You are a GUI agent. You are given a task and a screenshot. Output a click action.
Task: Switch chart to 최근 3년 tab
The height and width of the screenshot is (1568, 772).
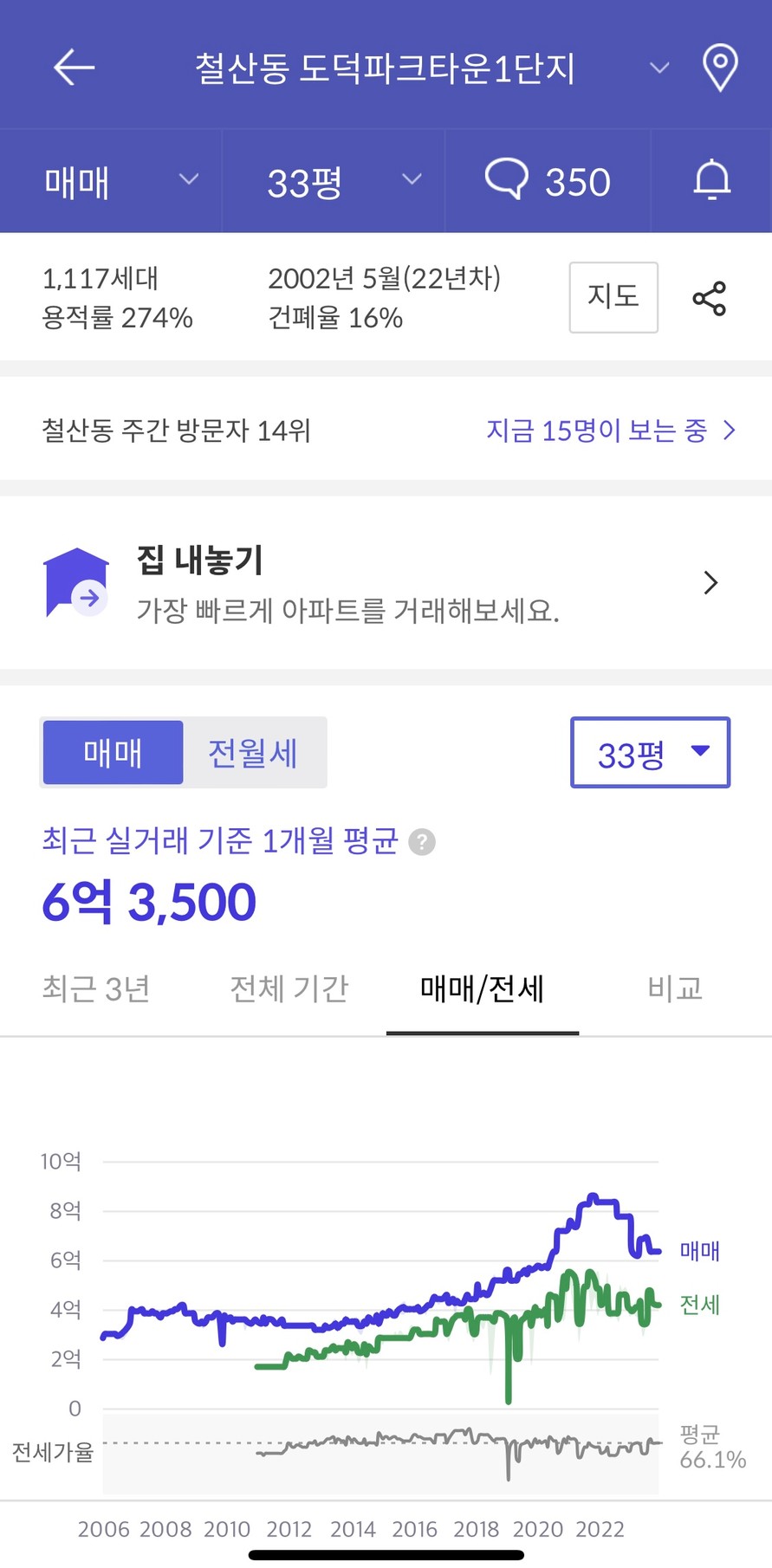[96, 988]
